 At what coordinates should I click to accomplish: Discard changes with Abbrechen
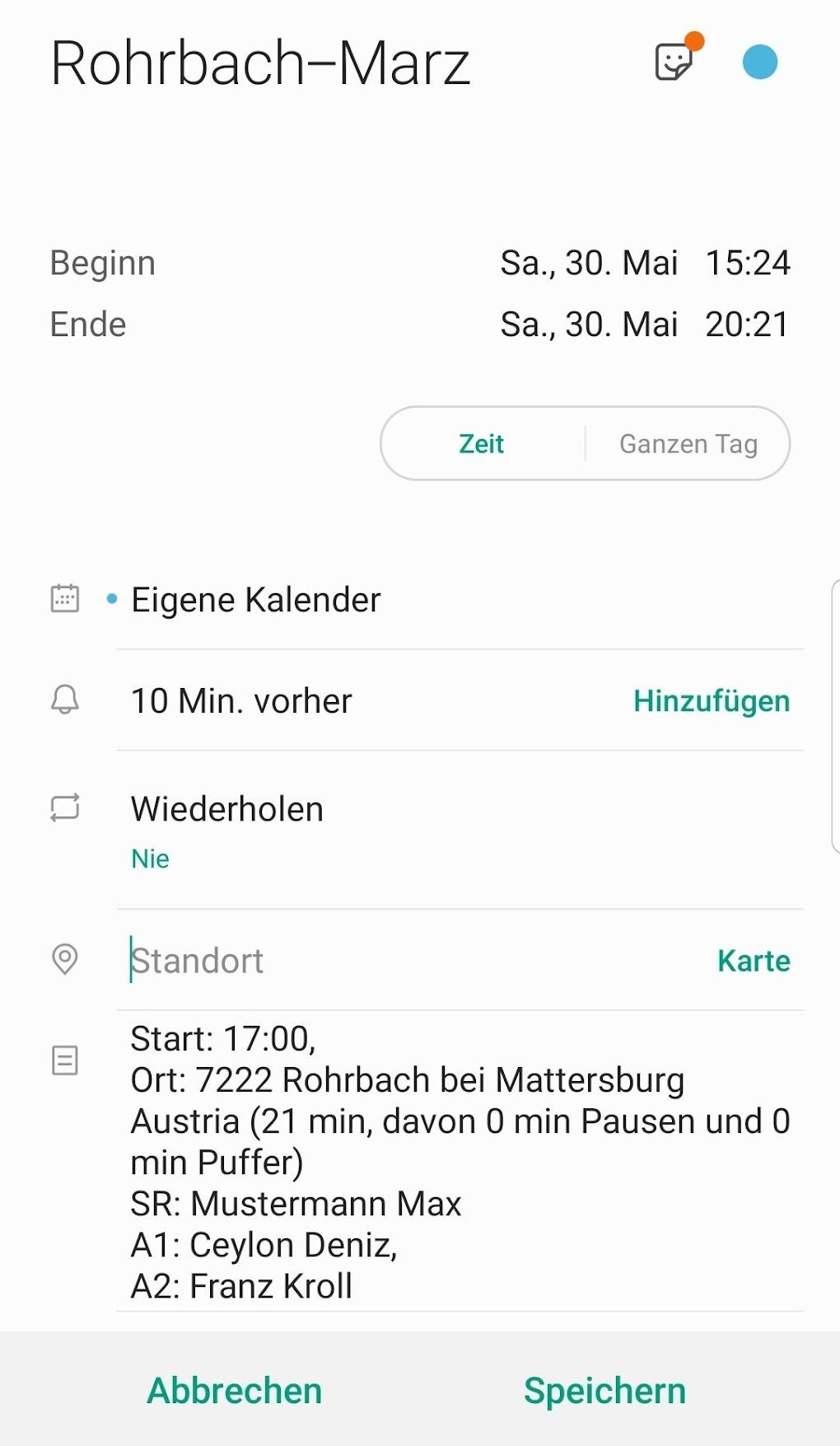coord(235,1391)
